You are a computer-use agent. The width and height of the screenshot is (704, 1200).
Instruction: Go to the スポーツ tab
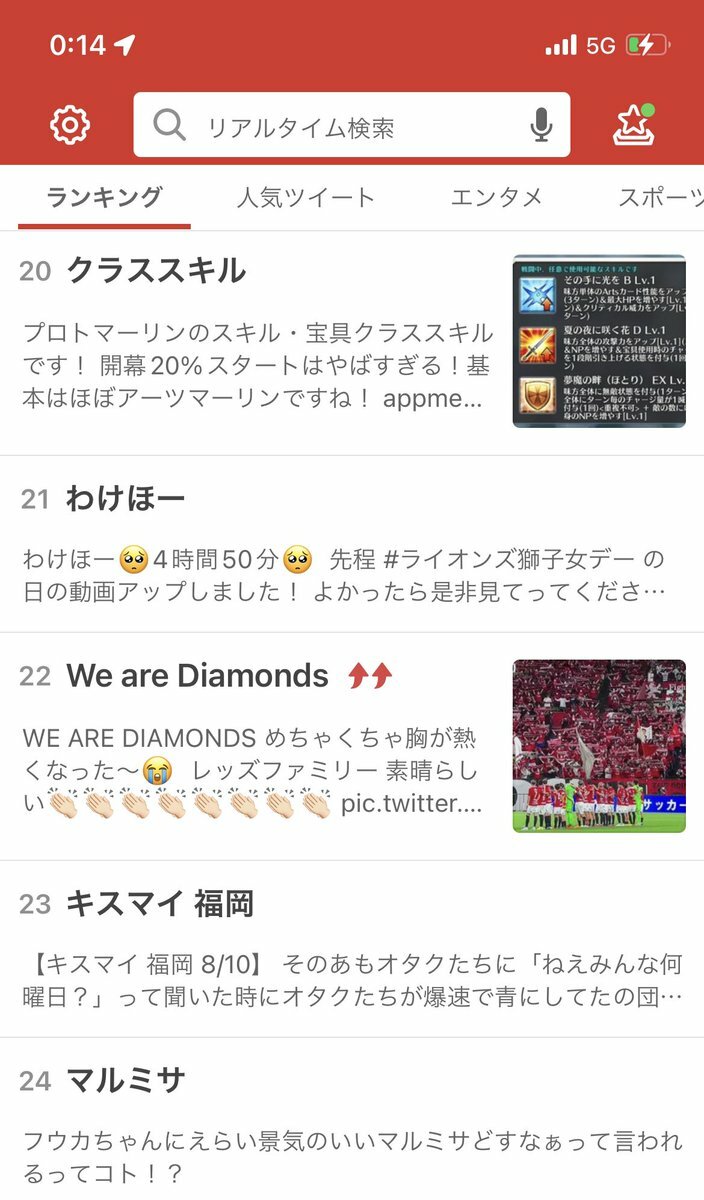click(658, 198)
